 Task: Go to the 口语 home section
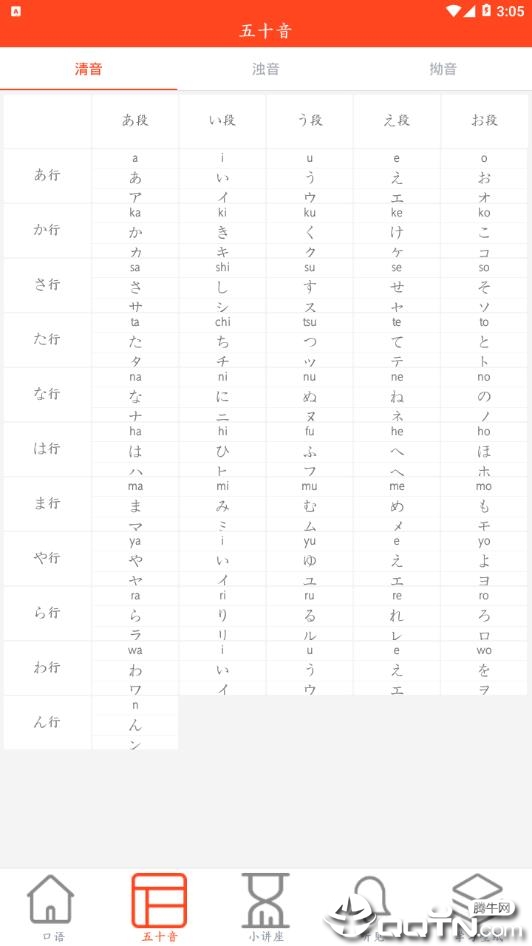[x=52, y=907]
